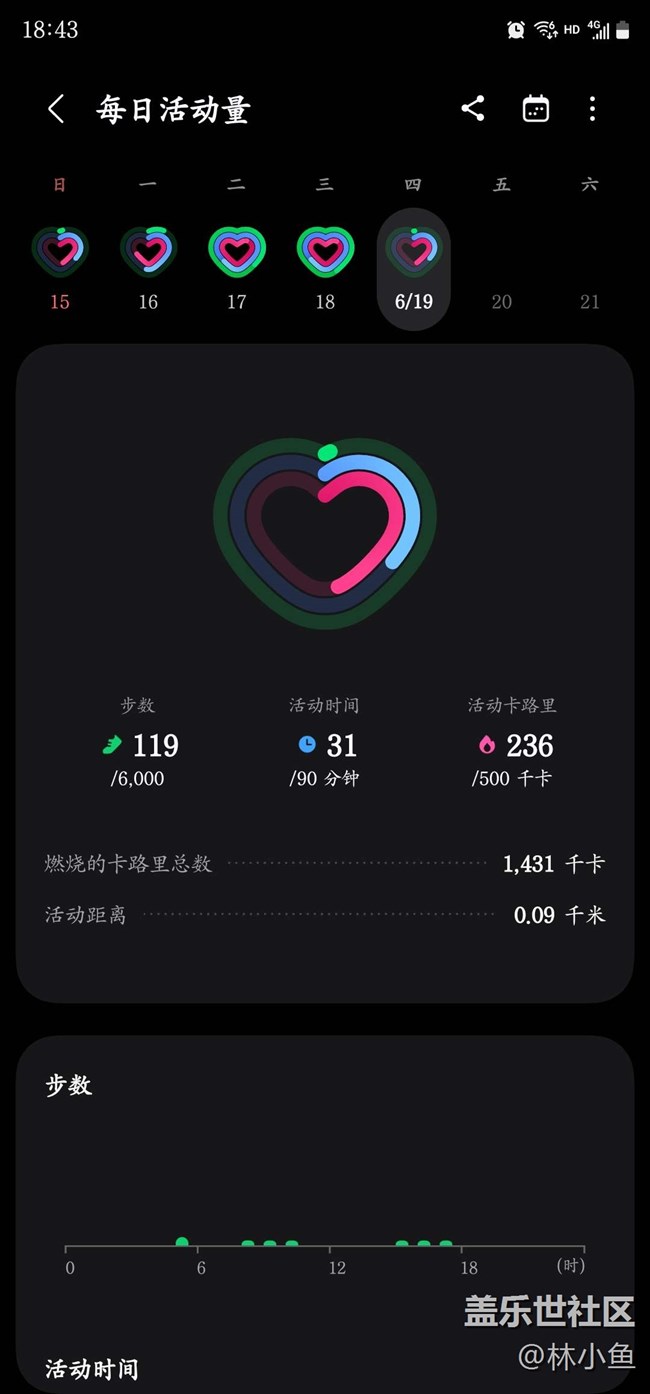The image size is (650, 1394).
Task: Open the calendar view
Action: tap(536, 109)
